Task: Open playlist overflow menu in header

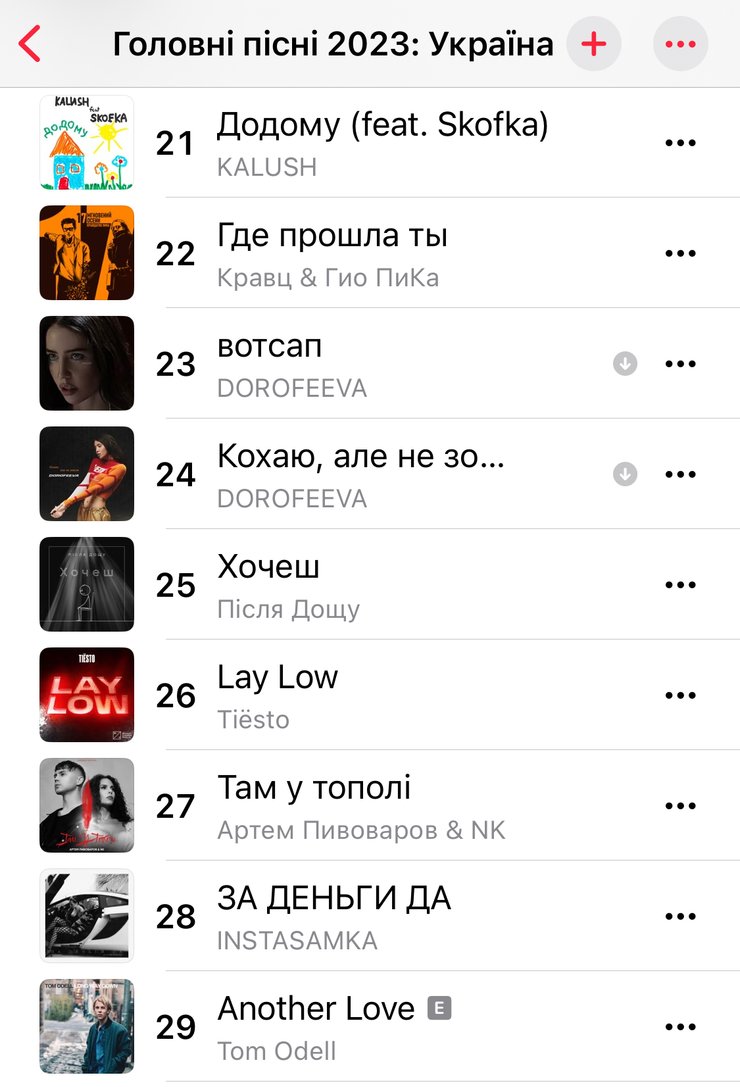Action: click(x=680, y=44)
